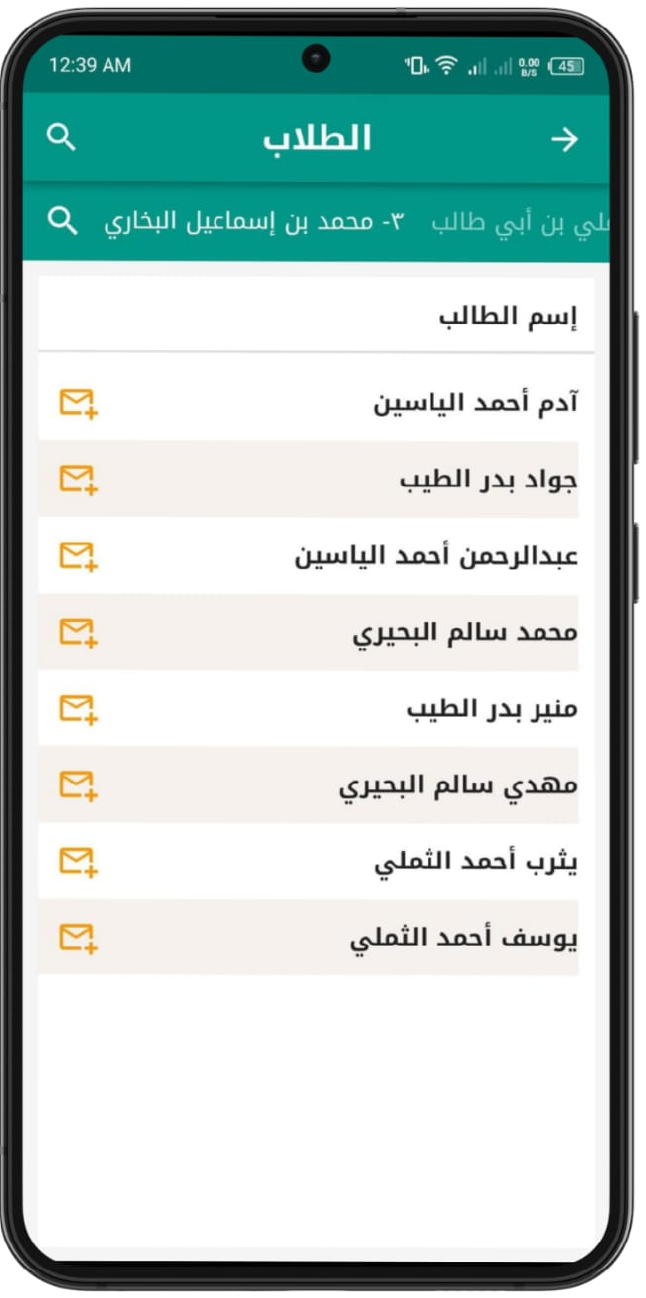The image size is (646, 1298).
Task: Select the محمد بن إسماعيل البخاري class tab
Action: coord(255,223)
